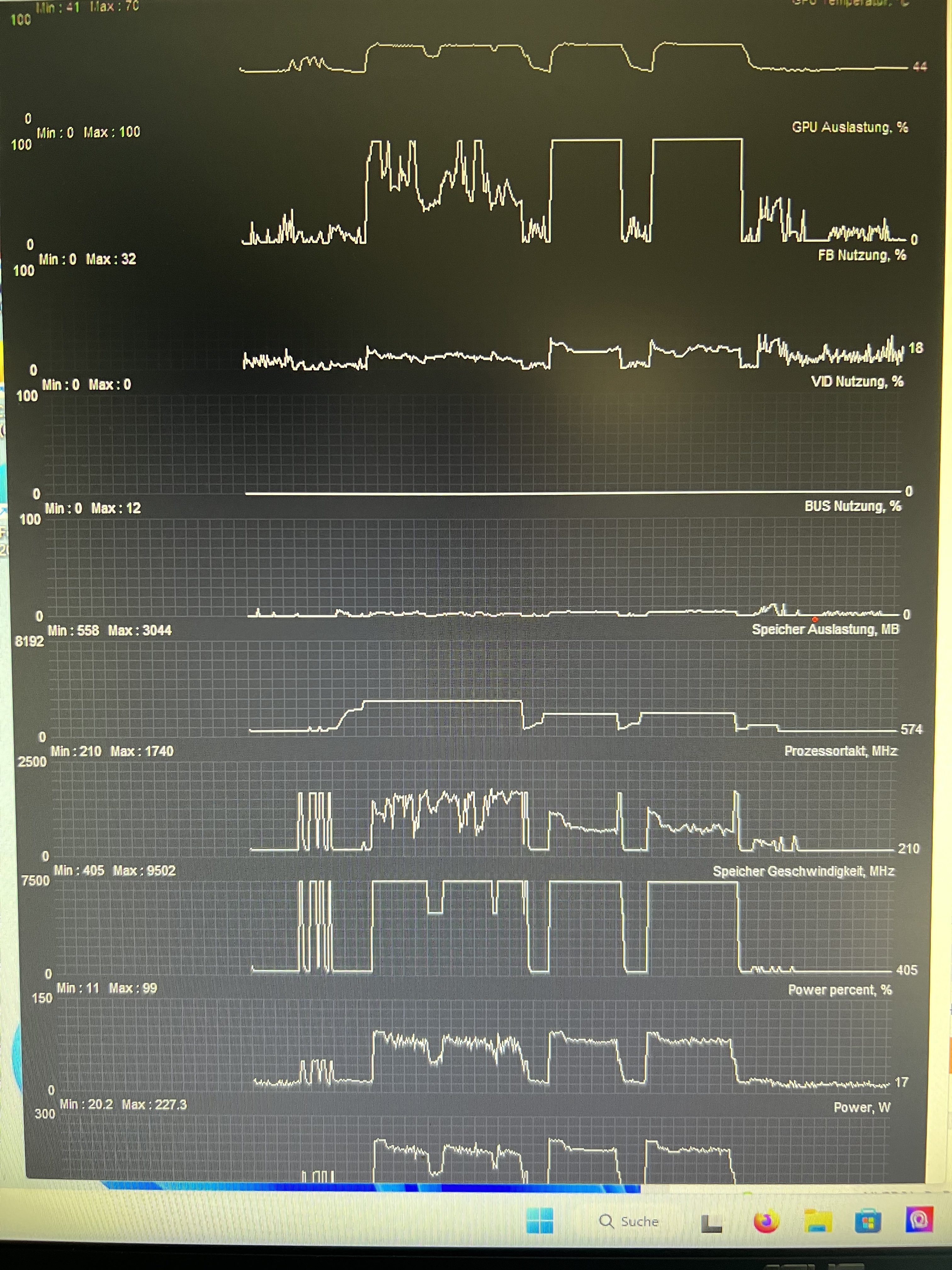This screenshot has width=952, height=1270.
Task: Launch Firefox from the taskbar
Action: [766, 1221]
